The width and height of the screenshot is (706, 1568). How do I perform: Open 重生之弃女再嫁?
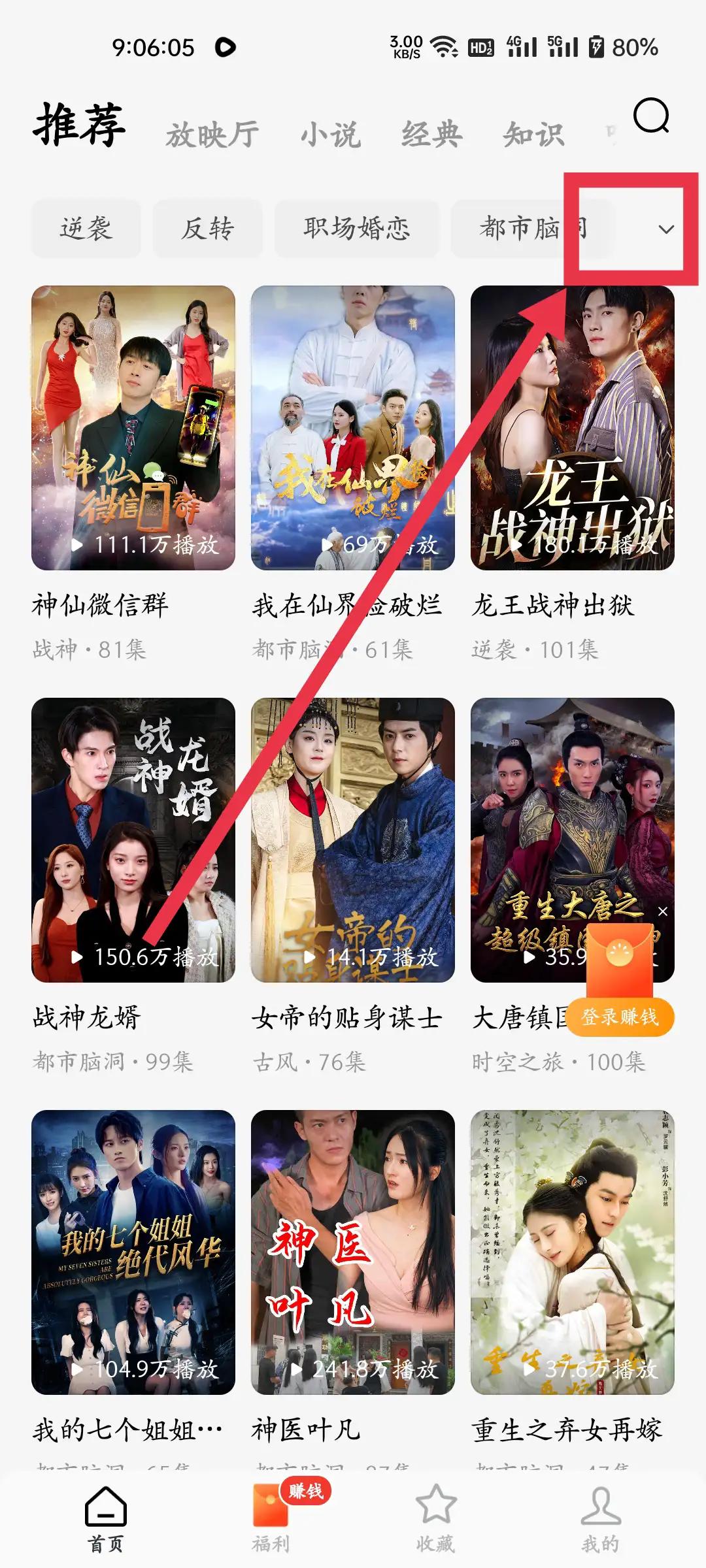[x=573, y=1251]
